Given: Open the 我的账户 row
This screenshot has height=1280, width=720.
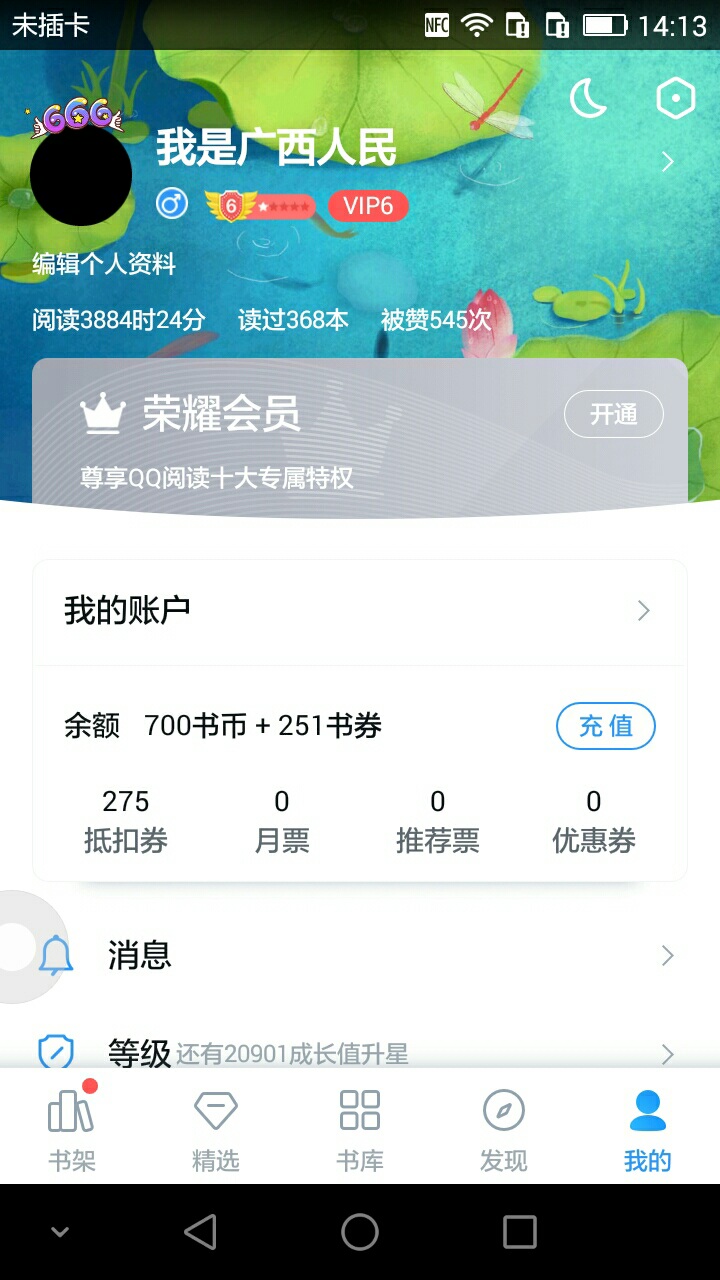Looking at the screenshot, I should tap(360, 610).
